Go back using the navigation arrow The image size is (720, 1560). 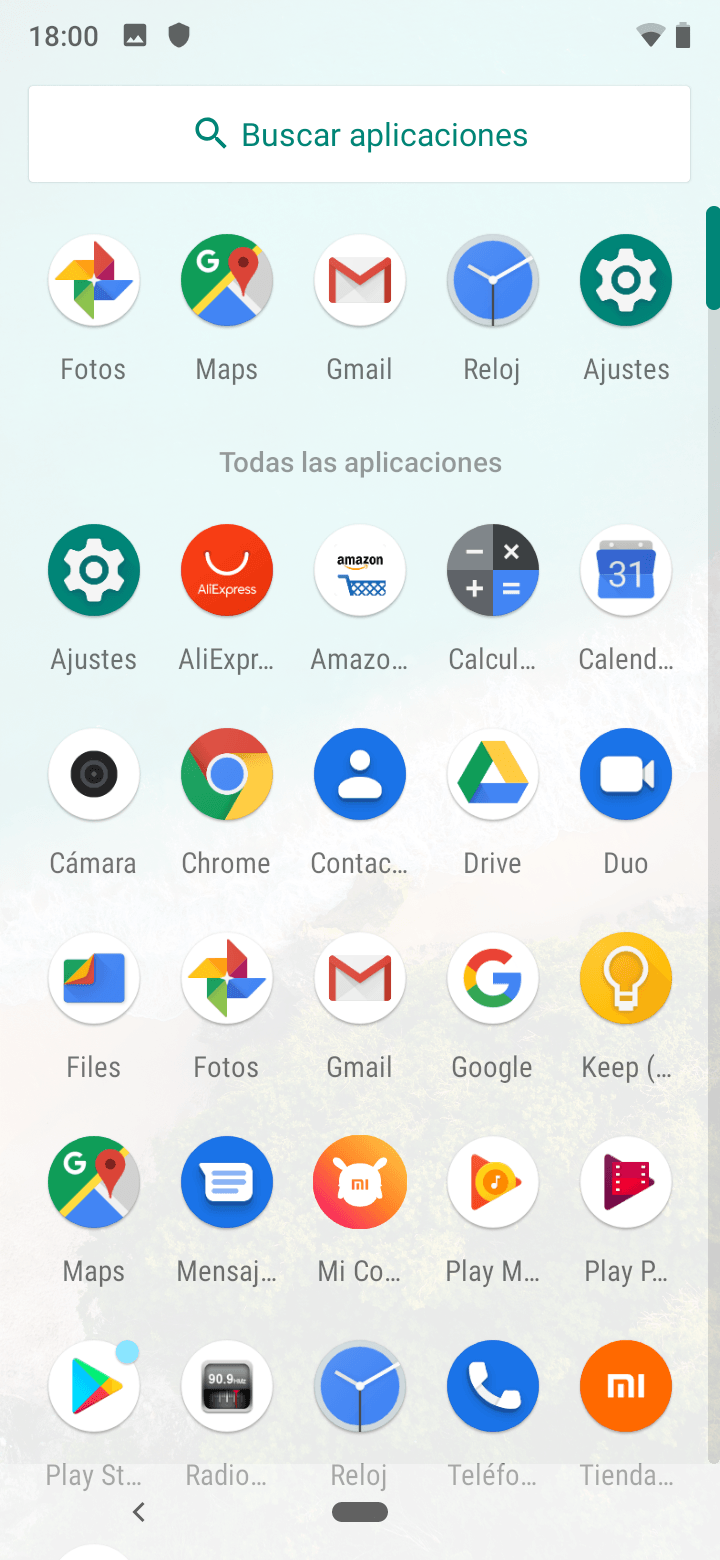(139, 1512)
